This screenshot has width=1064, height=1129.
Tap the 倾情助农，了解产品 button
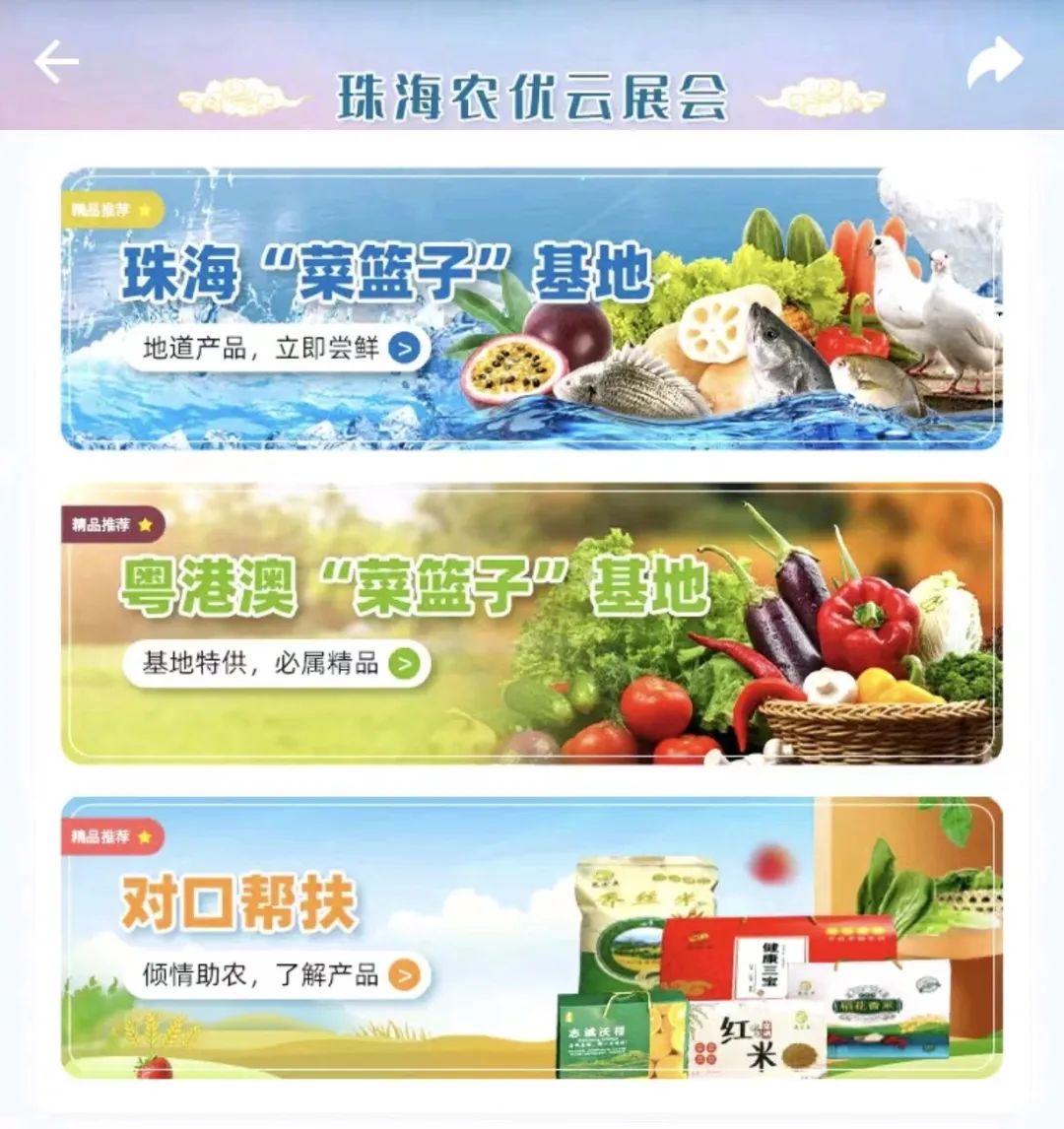(277, 975)
